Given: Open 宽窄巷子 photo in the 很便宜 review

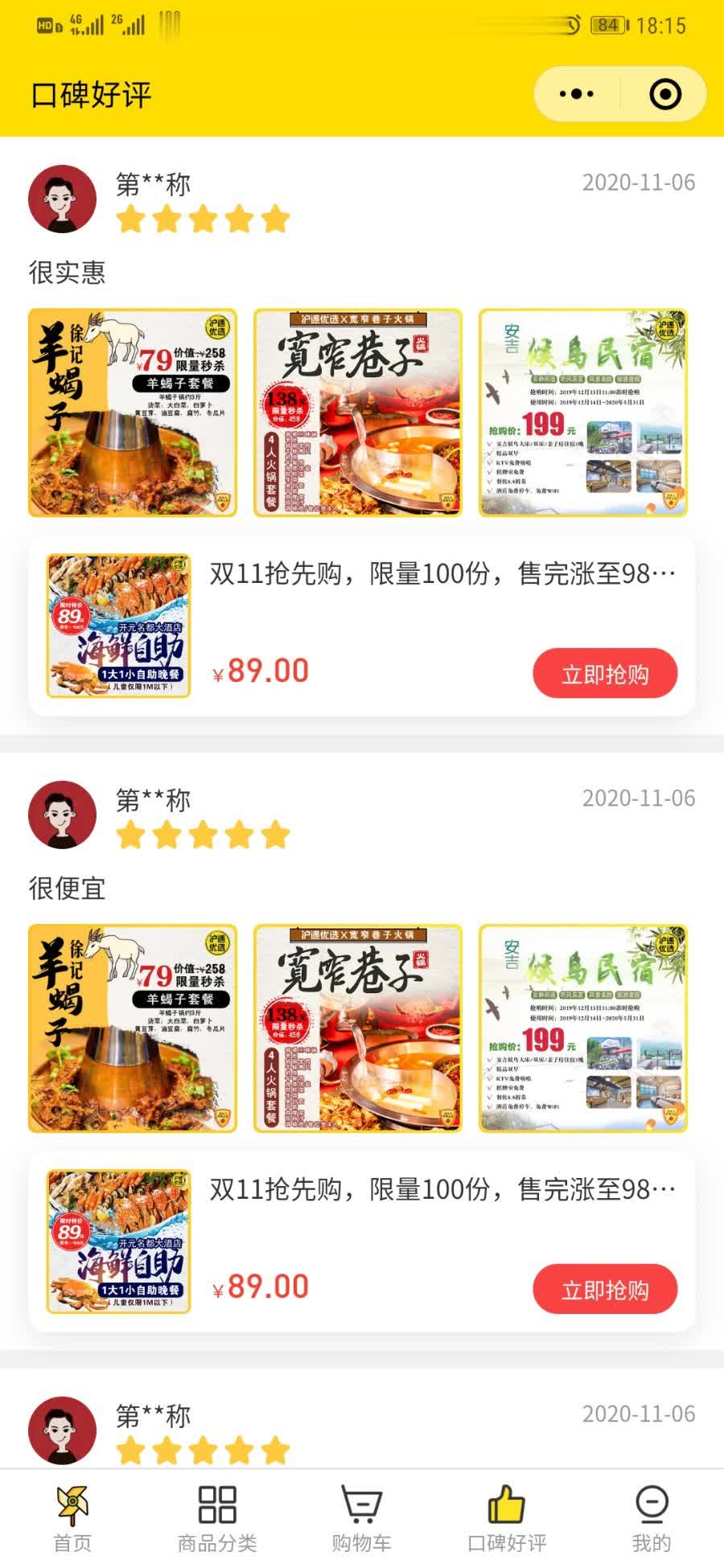Looking at the screenshot, I should tap(358, 1028).
